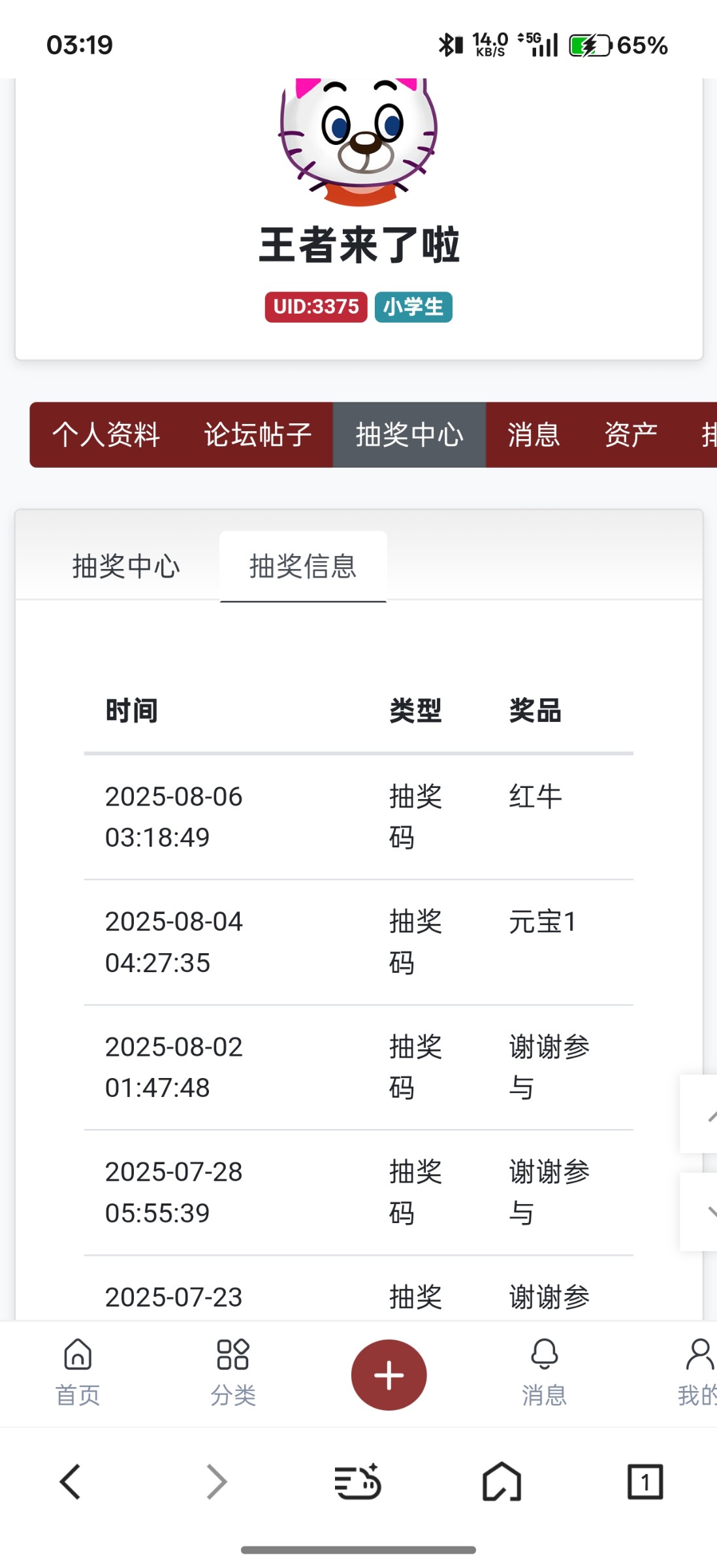Switch to the 资产 tab
Screen dimensions: 717x1568
630,435
